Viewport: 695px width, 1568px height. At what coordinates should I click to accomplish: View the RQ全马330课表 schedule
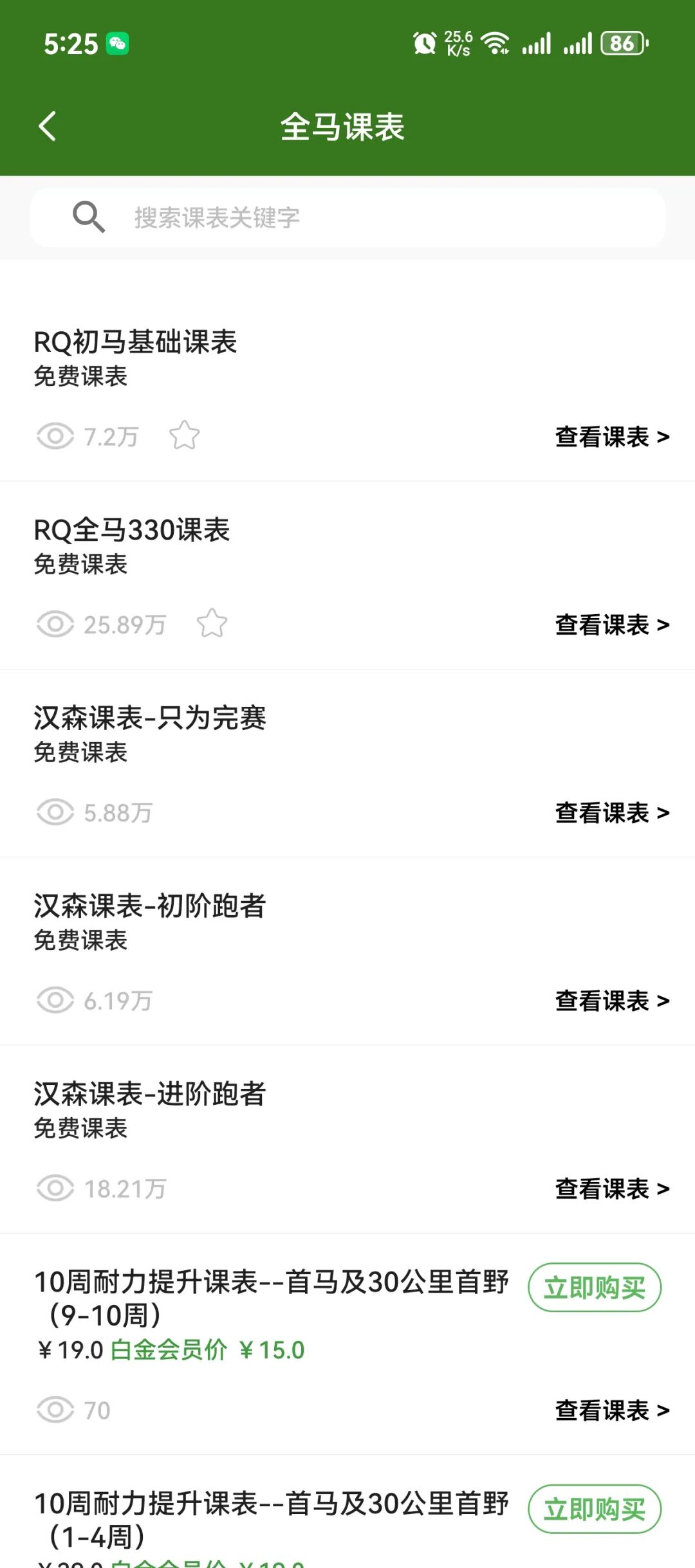pos(613,624)
